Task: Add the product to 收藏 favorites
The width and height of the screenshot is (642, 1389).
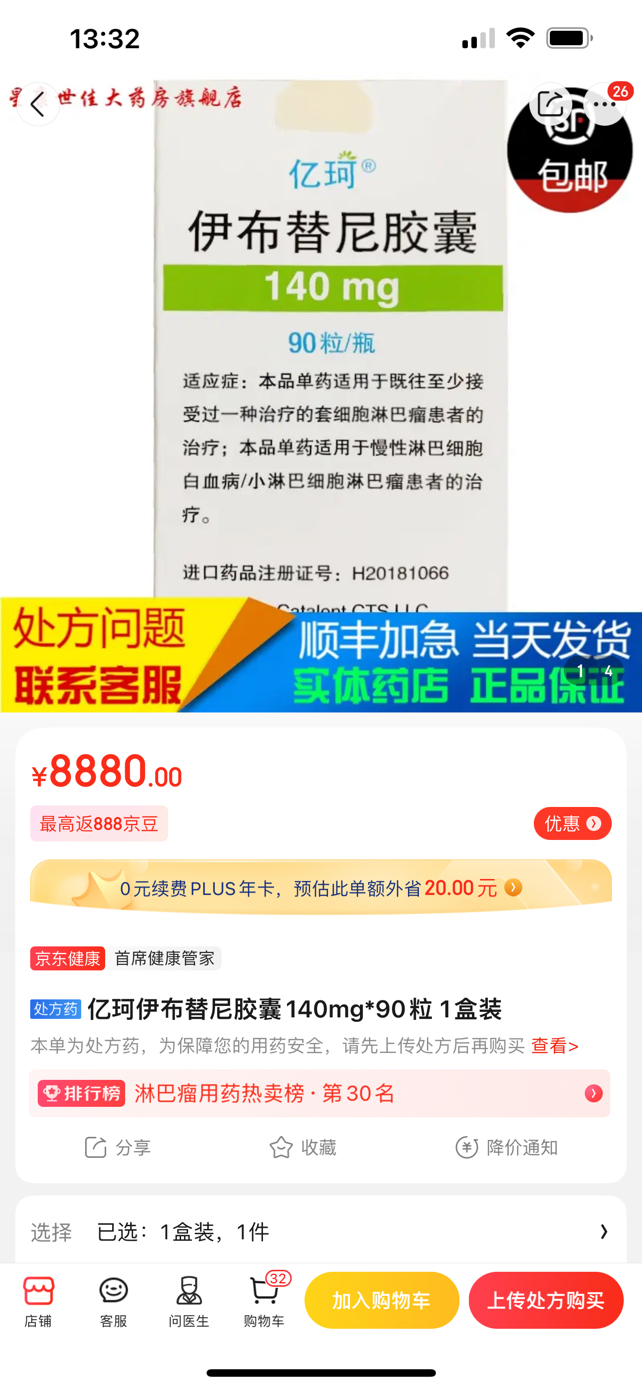Action: (302, 1147)
